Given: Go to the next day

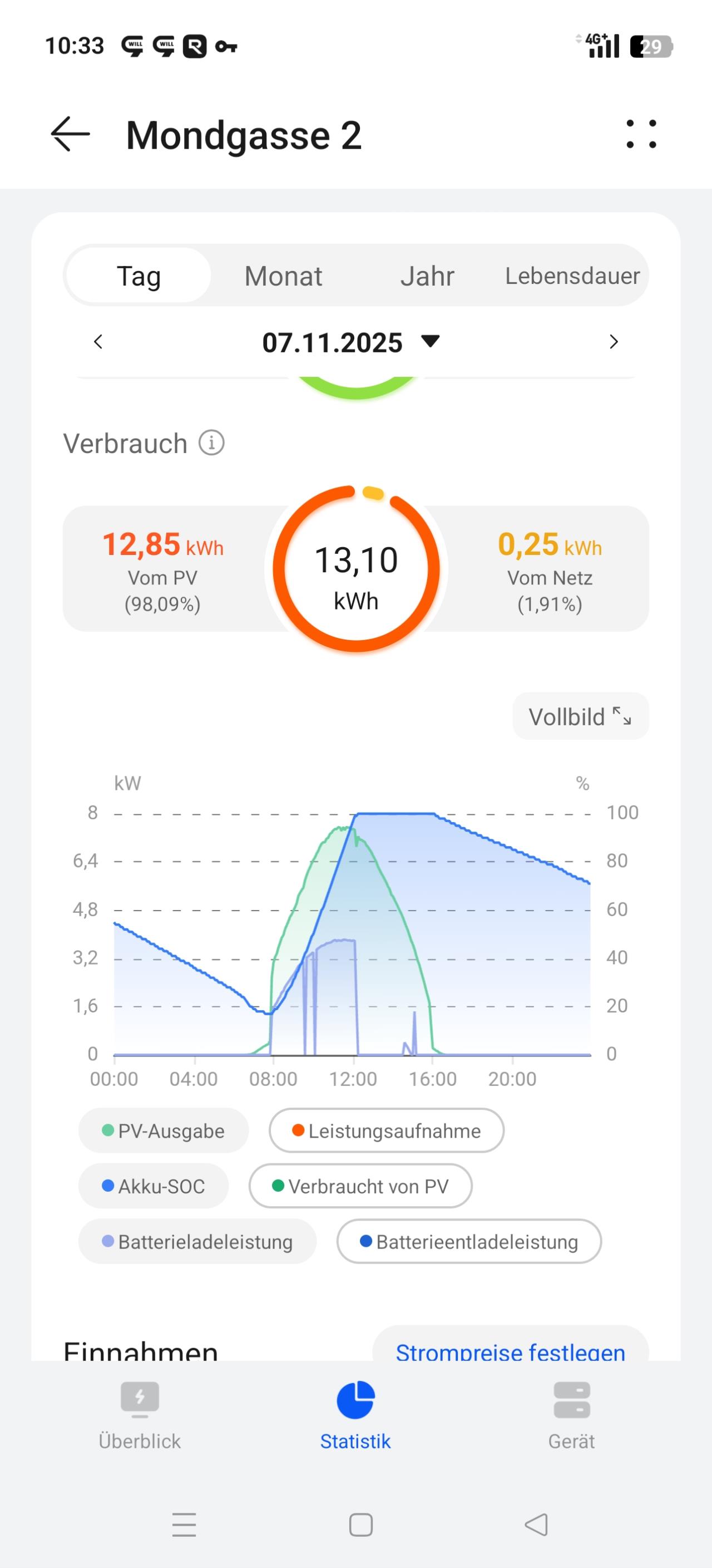Looking at the screenshot, I should 614,342.
